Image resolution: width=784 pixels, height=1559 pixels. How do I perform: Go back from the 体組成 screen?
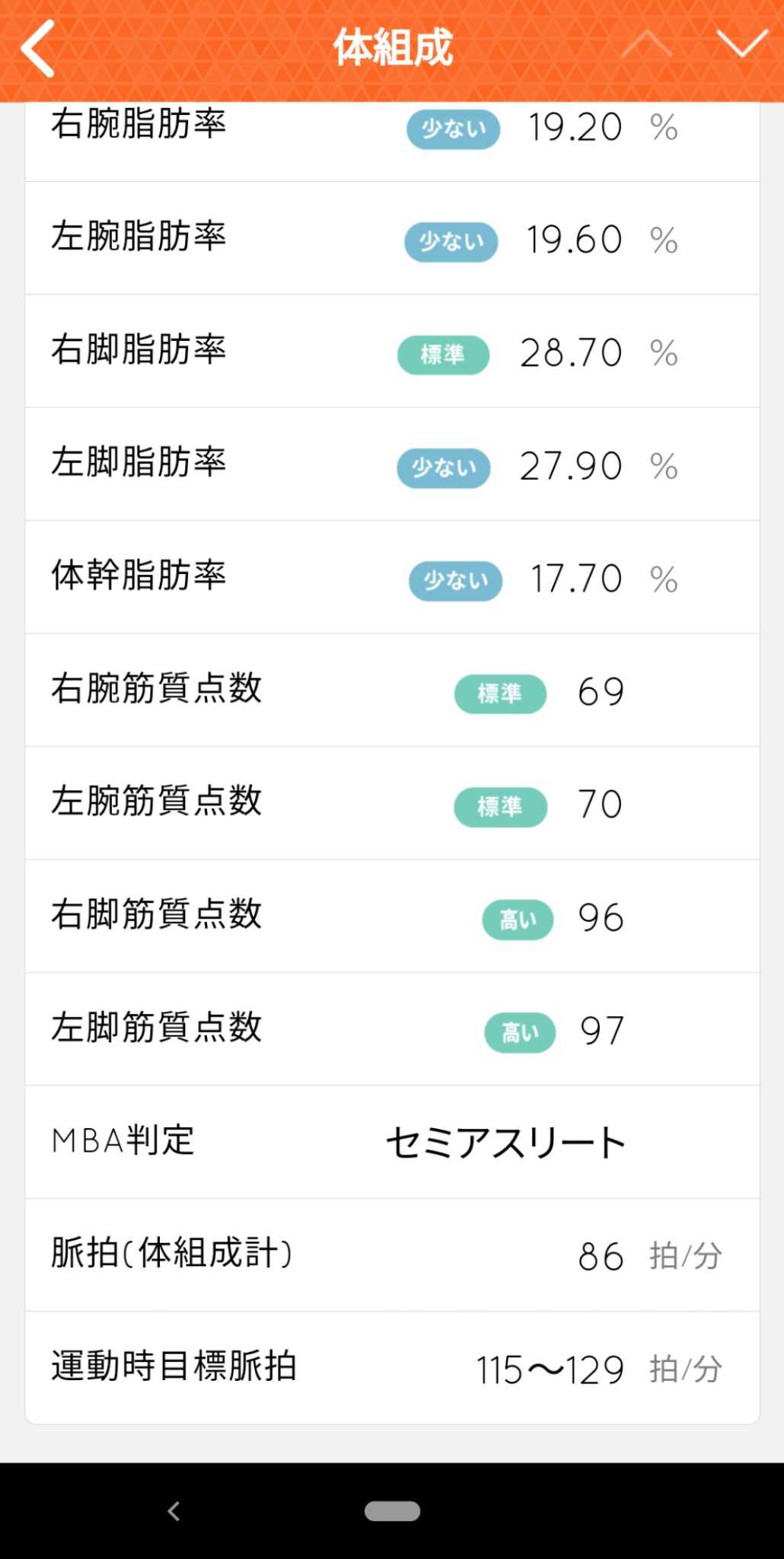point(38,49)
